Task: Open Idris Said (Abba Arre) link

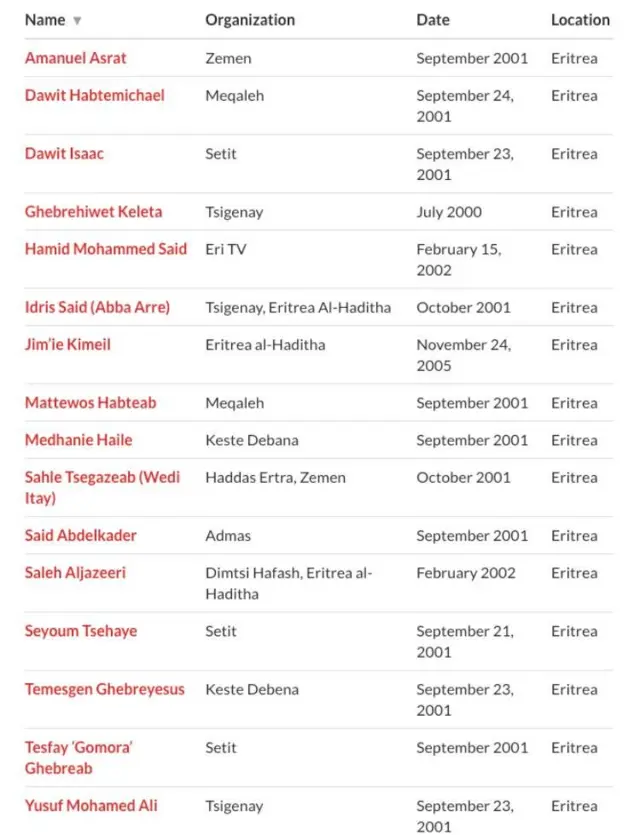Action: coord(97,307)
